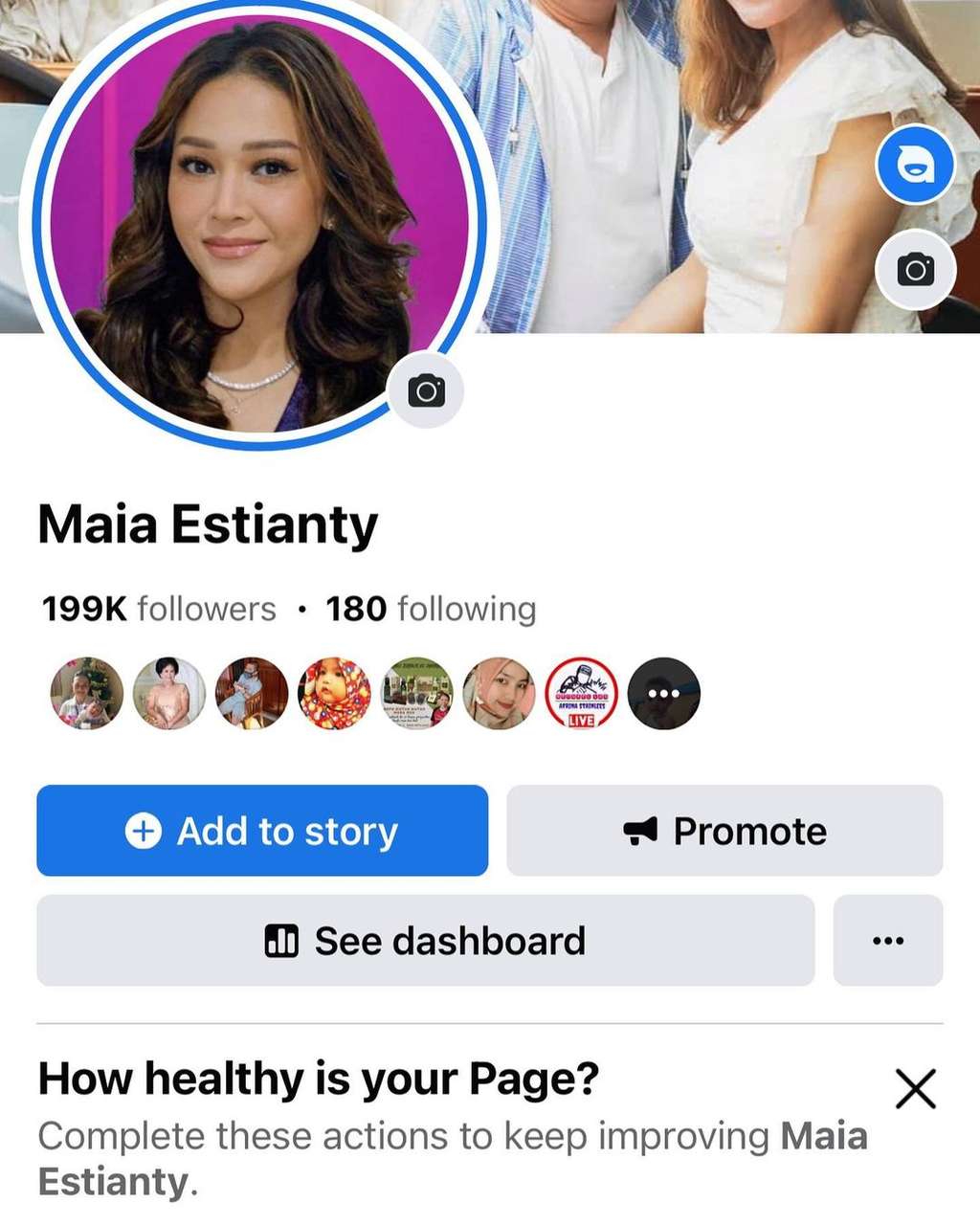980x1225 pixels.
Task: Open the avatar icon on cover photo
Action: pos(916,166)
